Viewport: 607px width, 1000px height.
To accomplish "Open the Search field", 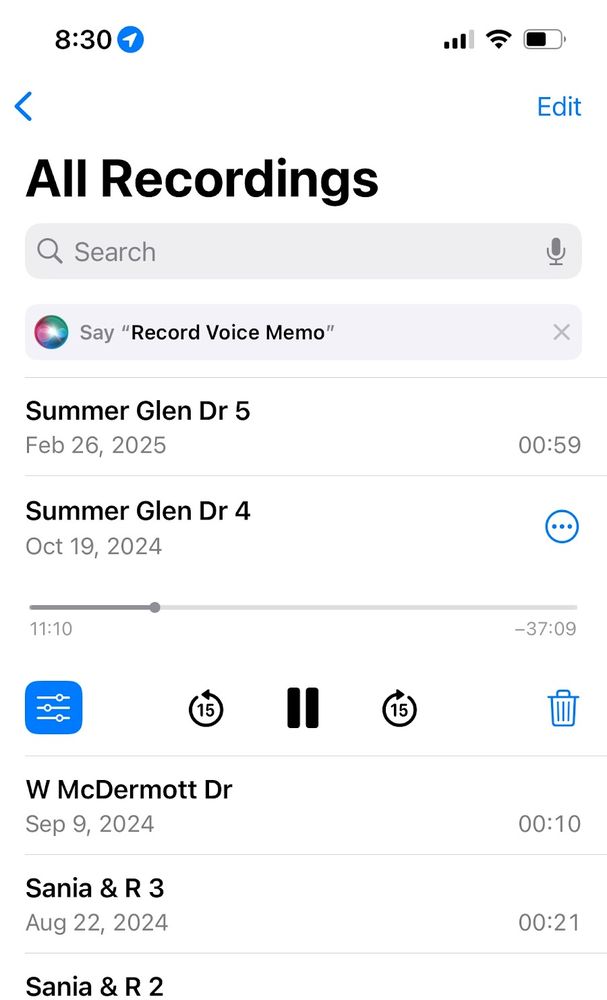I will coord(304,251).
